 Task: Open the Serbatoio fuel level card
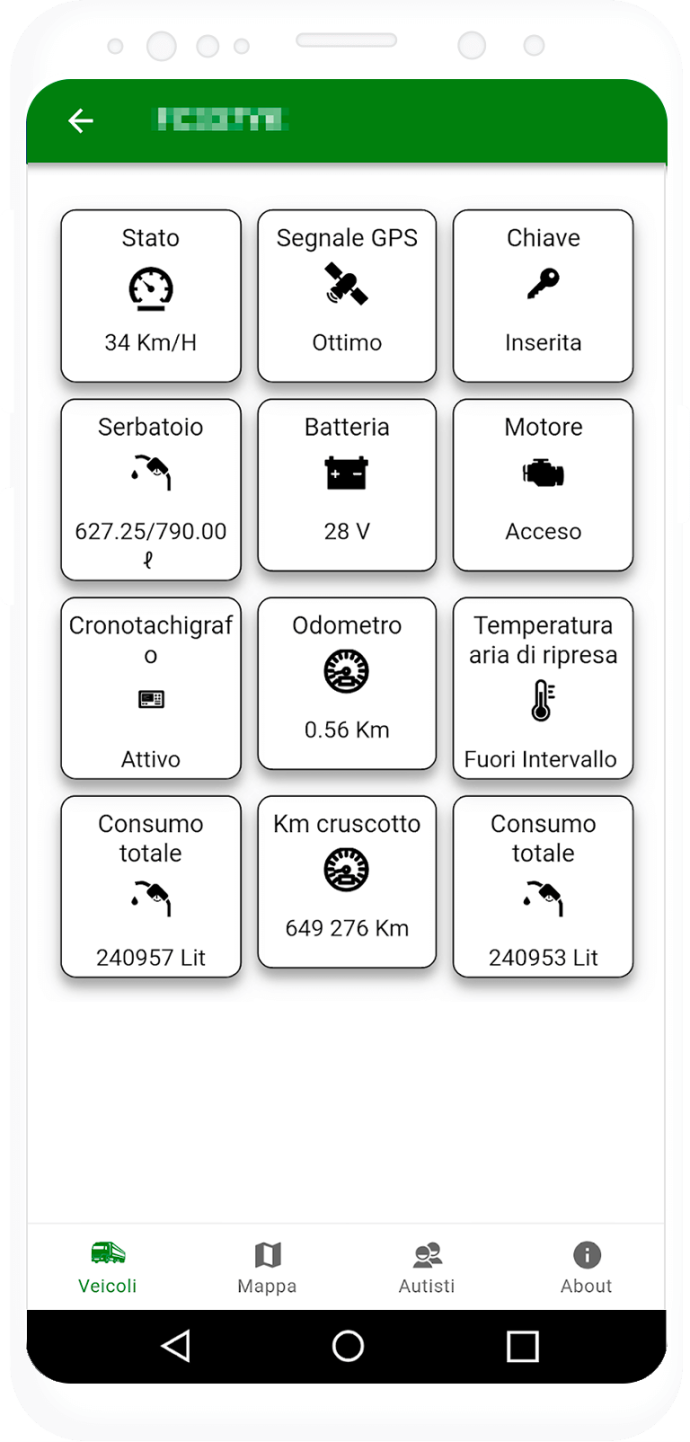pyautogui.click(x=151, y=490)
